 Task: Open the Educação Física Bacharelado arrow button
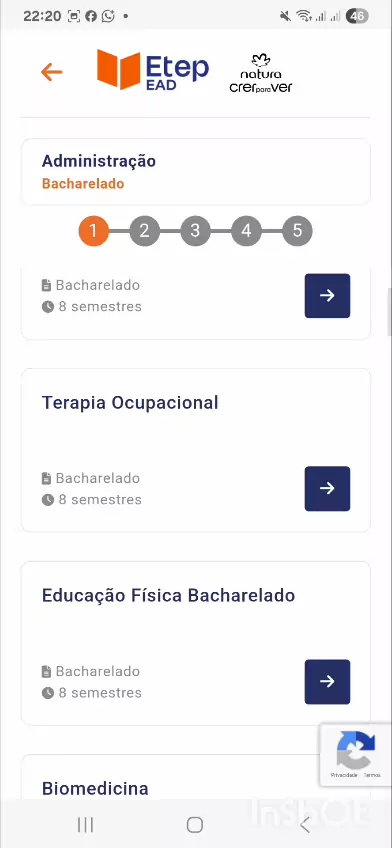coord(327,681)
